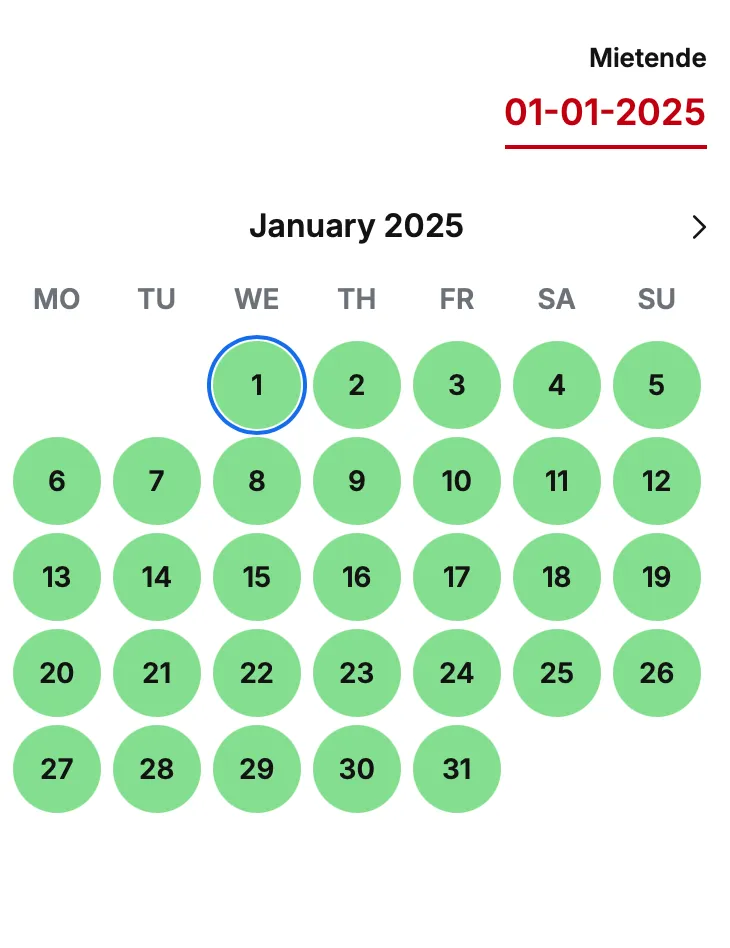Select January 20
Image resolution: width=730 pixels, height=948 pixels.
pyautogui.click(x=57, y=673)
